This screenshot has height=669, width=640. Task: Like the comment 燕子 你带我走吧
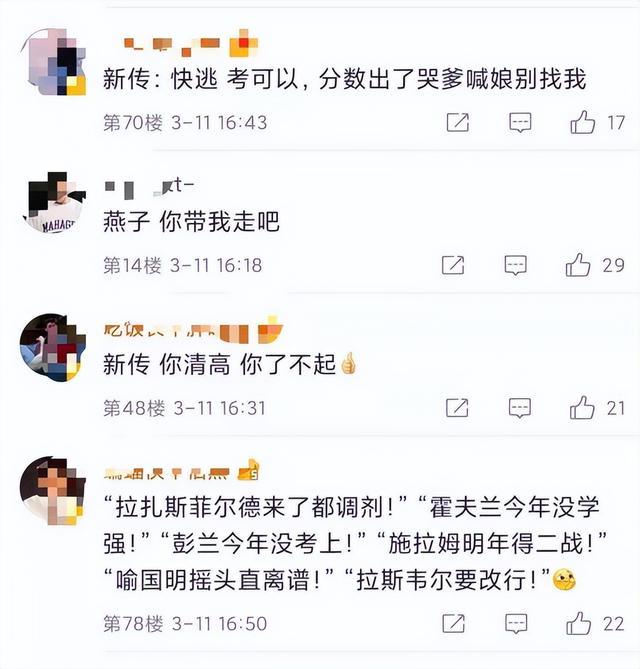578,265
